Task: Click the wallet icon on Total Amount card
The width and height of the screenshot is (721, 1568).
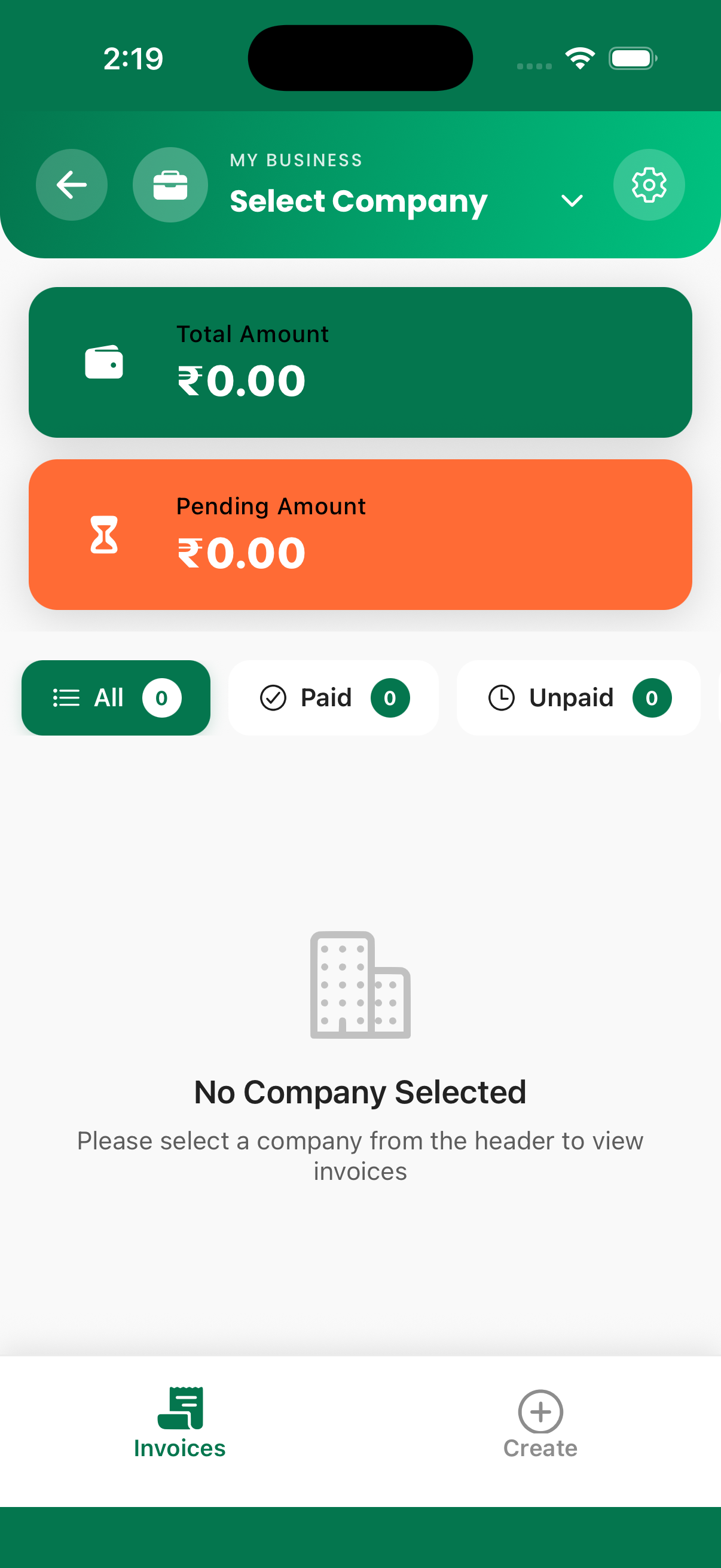Action: (x=103, y=362)
